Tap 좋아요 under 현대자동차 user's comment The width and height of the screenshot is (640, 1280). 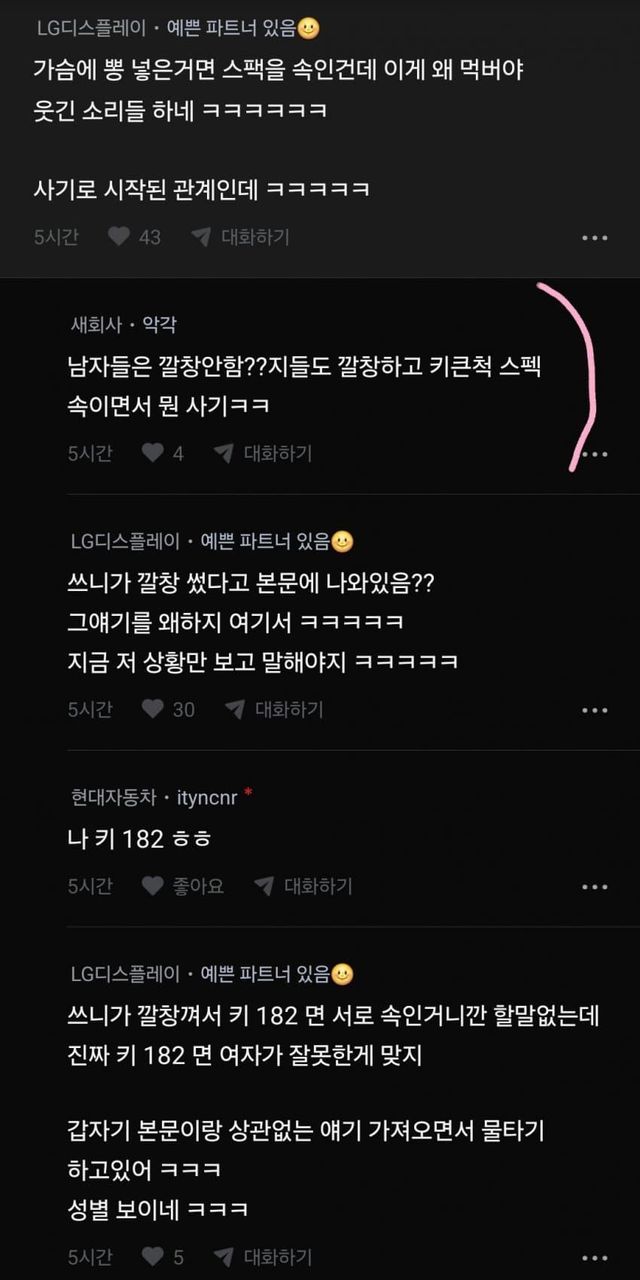pyautogui.click(x=183, y=885)
